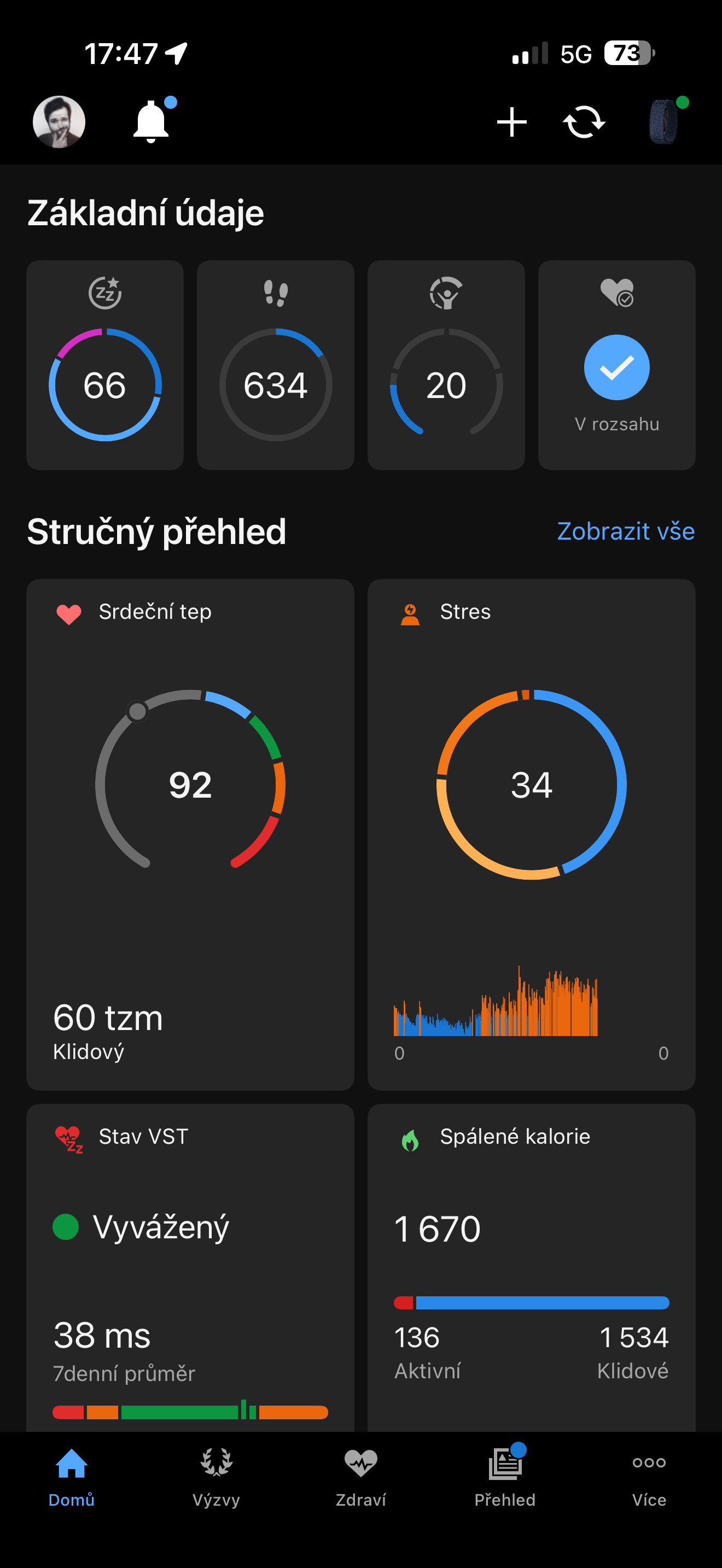Open the Srdeční tep card
This screenshot has width=722, height=1568.
tap(190, 834)
